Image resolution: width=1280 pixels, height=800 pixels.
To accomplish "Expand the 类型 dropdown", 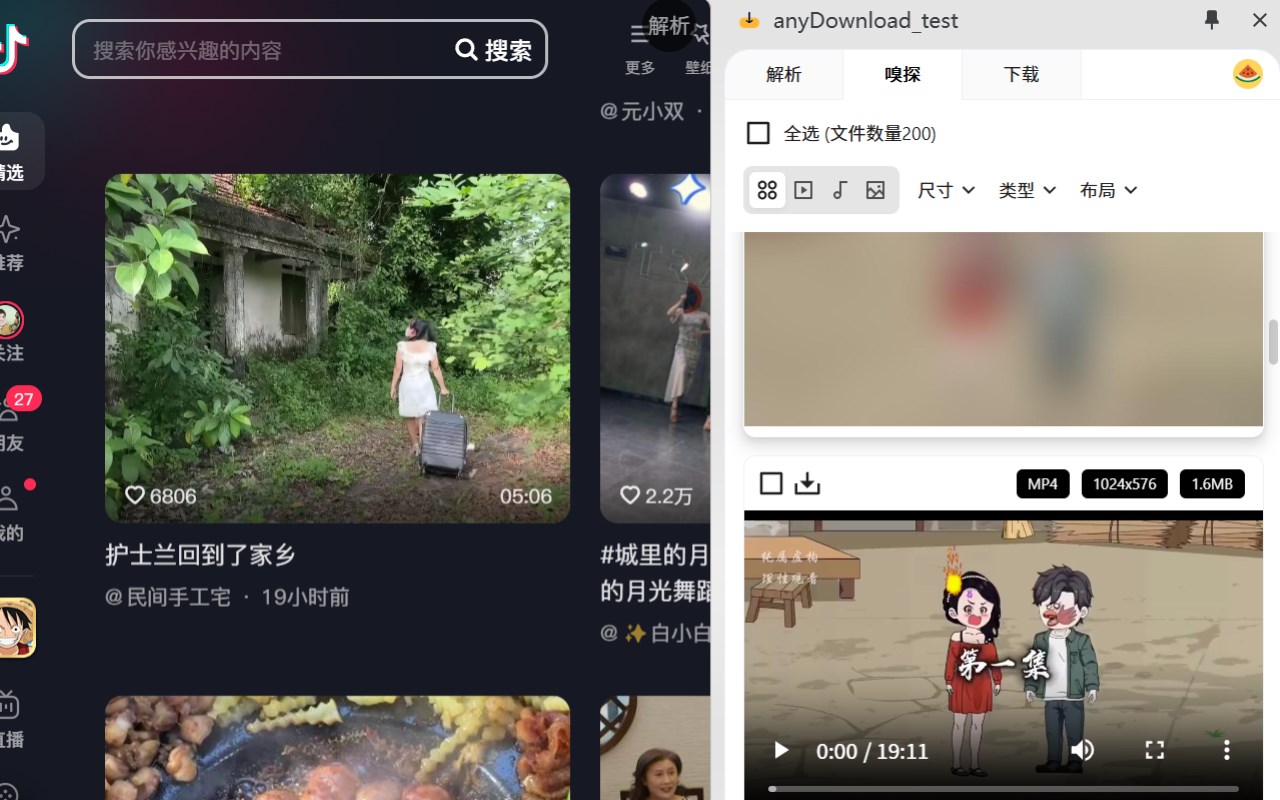I will coord(1027,190).
